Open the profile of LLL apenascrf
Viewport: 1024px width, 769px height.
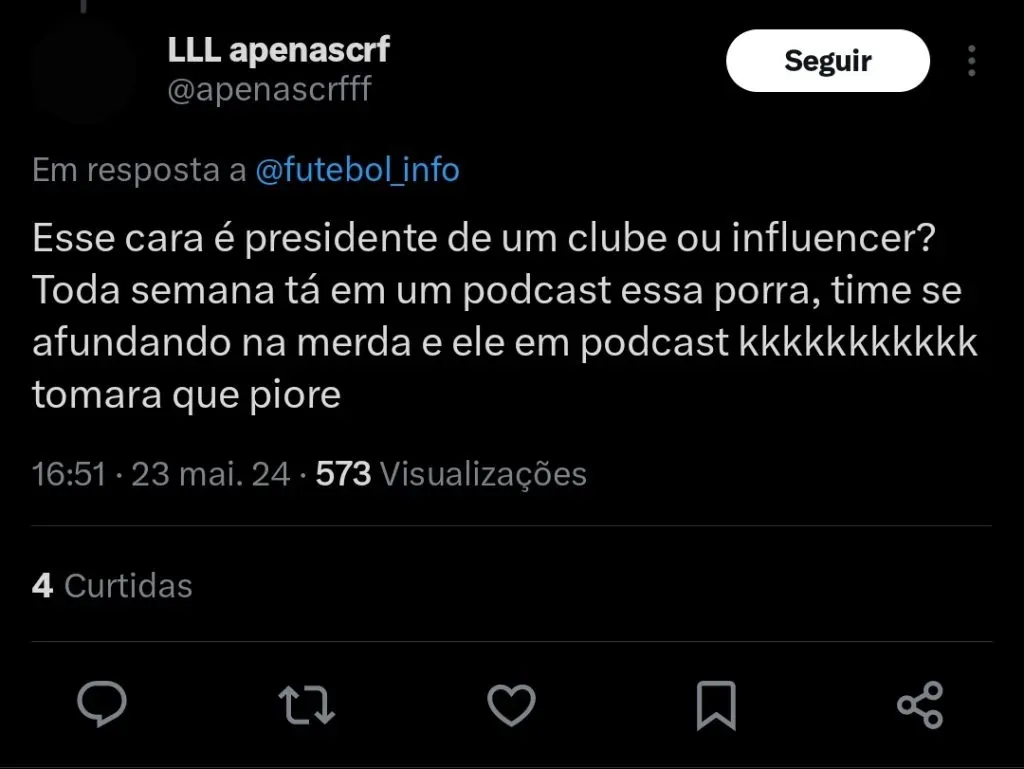[278, 50]
